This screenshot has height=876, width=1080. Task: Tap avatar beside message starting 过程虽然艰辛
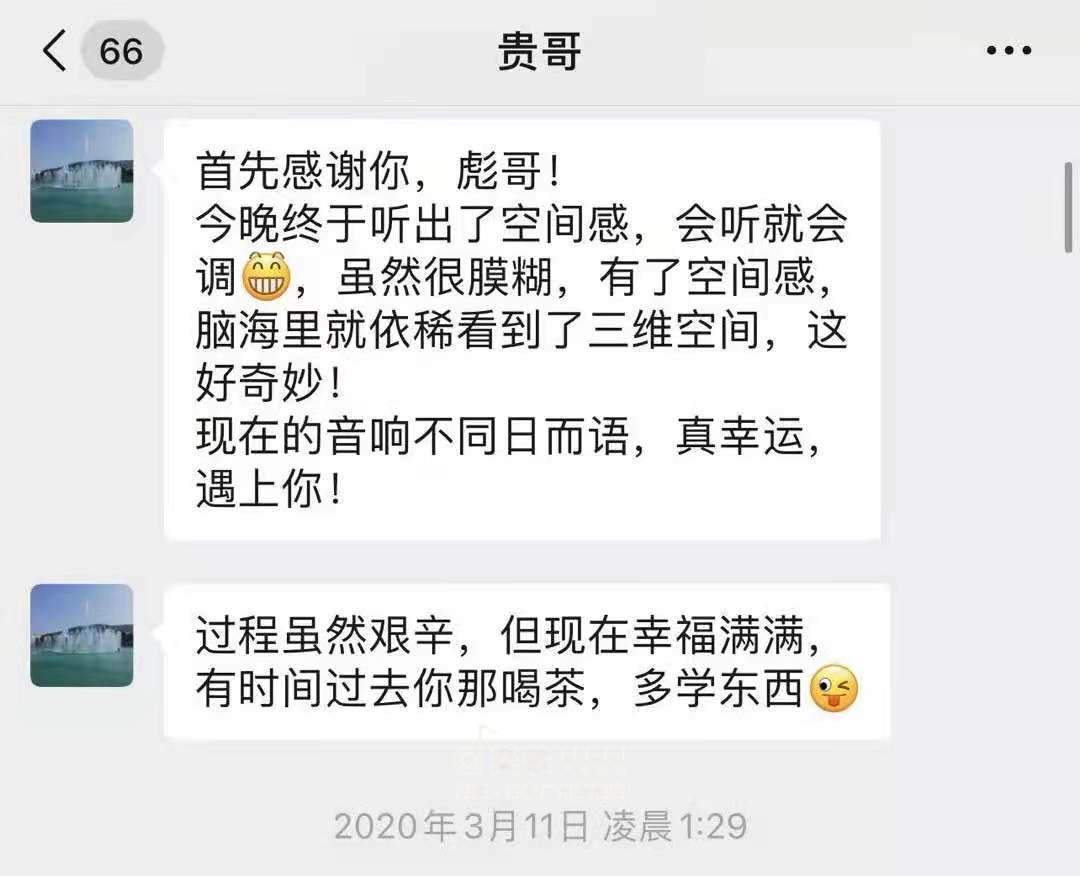click(x=82, y=635)
